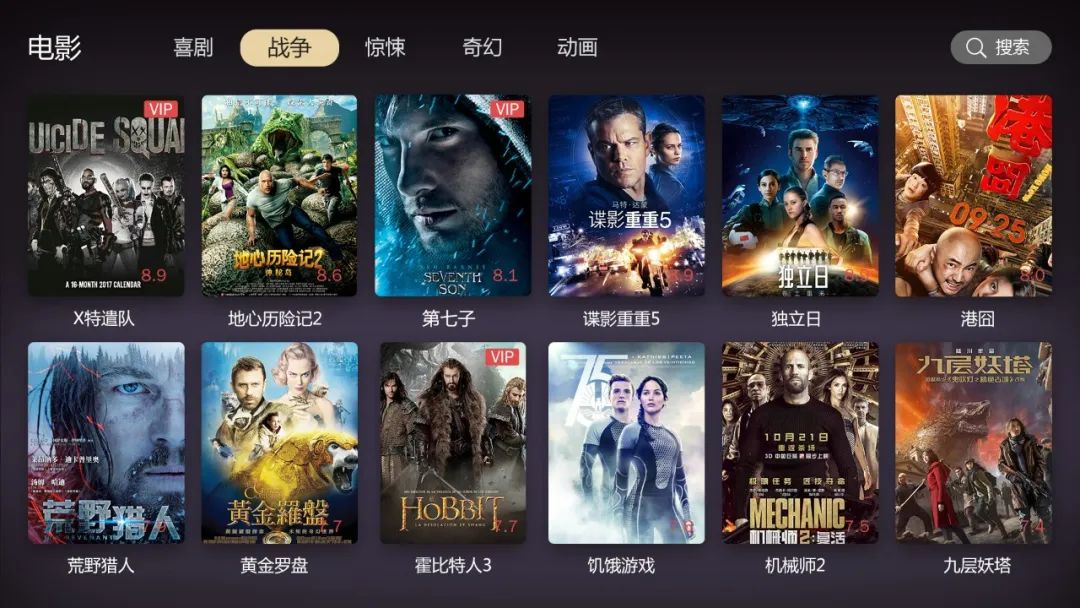Switch to the 惊悚 tab

(x=385, y=47)
